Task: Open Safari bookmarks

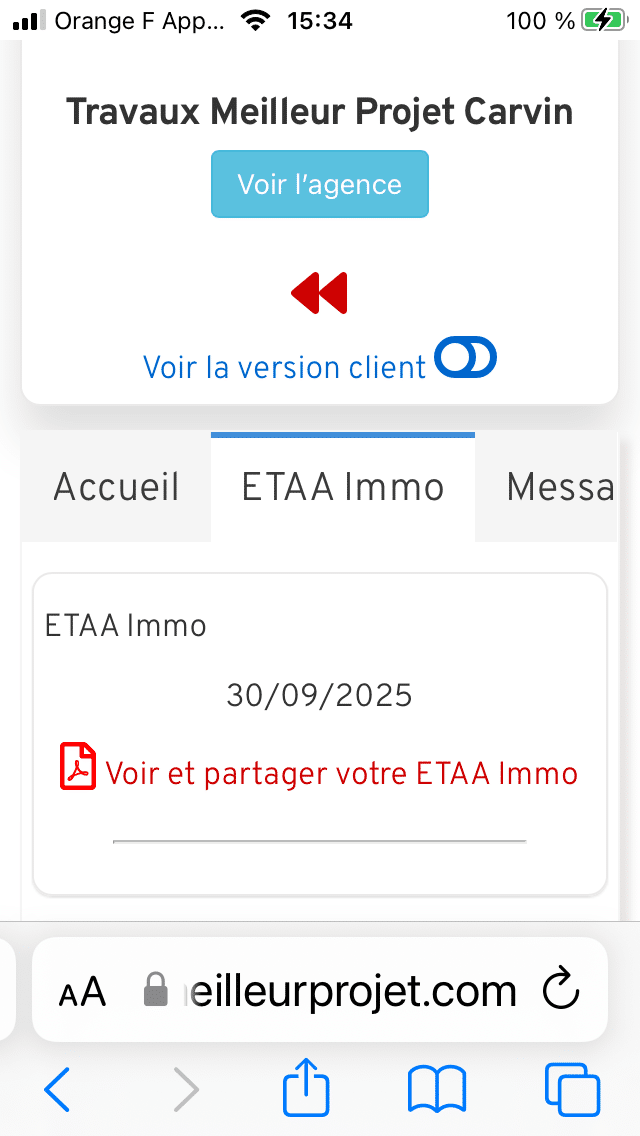Action: [437, 1089]
